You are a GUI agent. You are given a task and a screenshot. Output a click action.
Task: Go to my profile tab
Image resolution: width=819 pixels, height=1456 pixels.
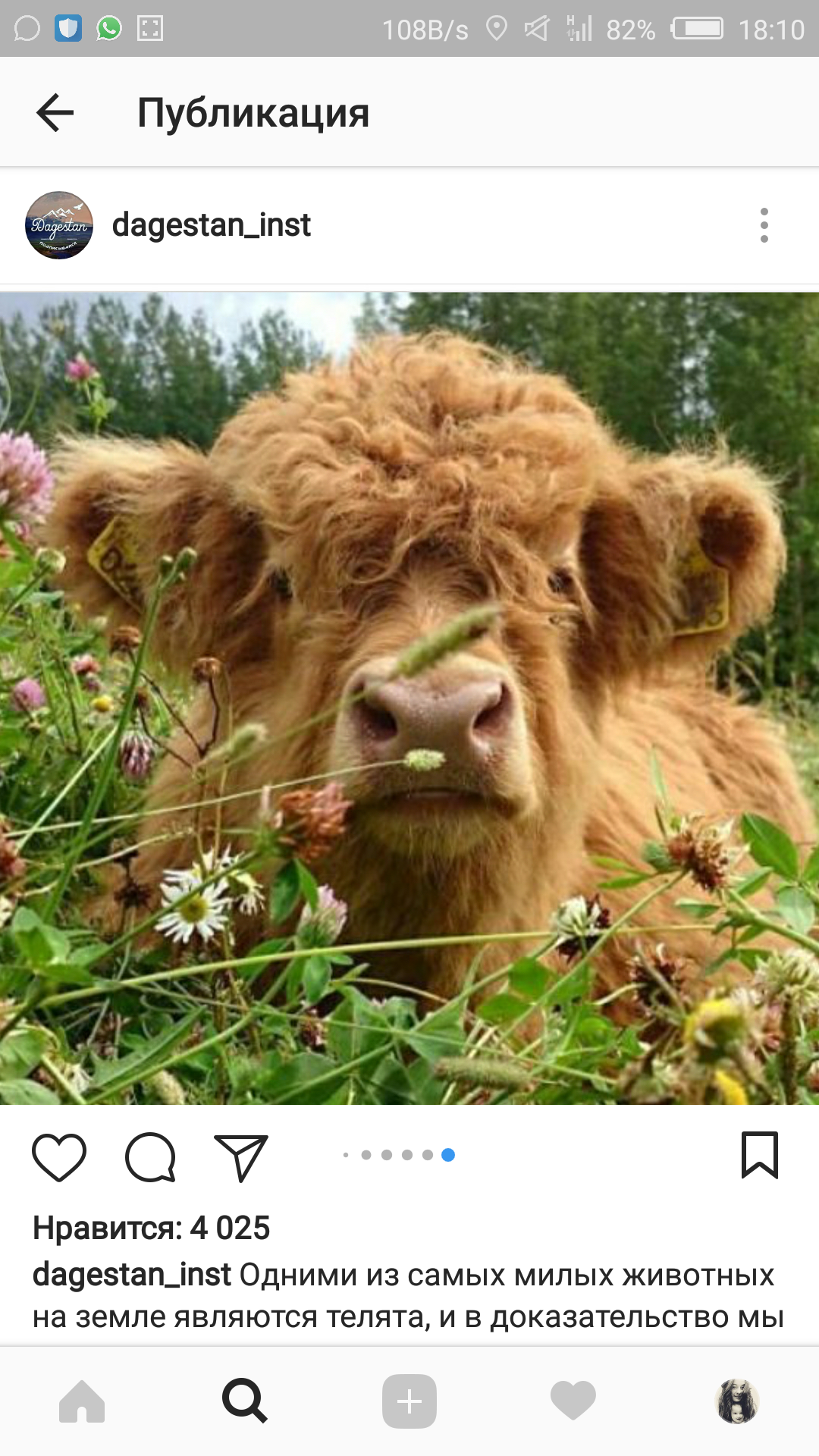pos(737,1401)
